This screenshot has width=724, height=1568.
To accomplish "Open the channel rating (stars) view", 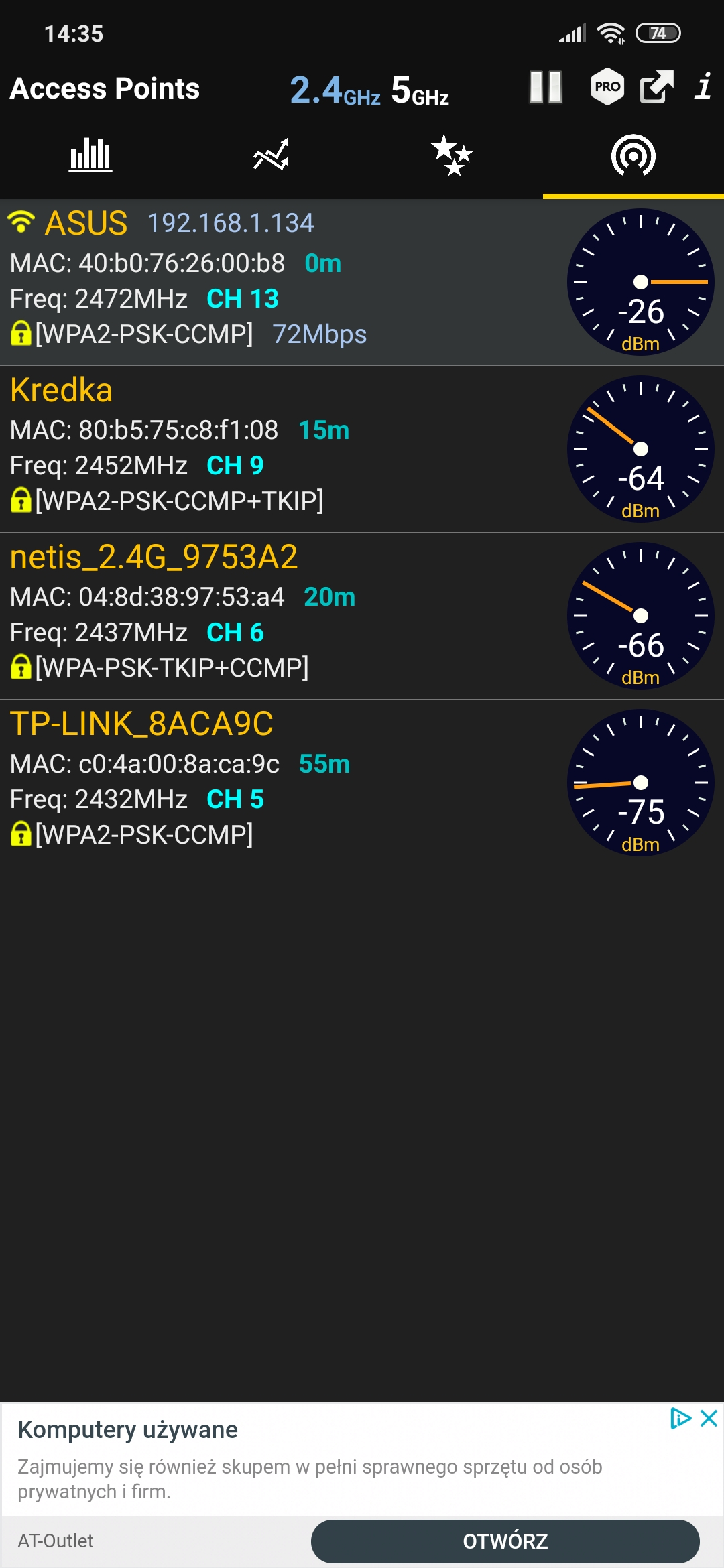I will tap(452, 155).
